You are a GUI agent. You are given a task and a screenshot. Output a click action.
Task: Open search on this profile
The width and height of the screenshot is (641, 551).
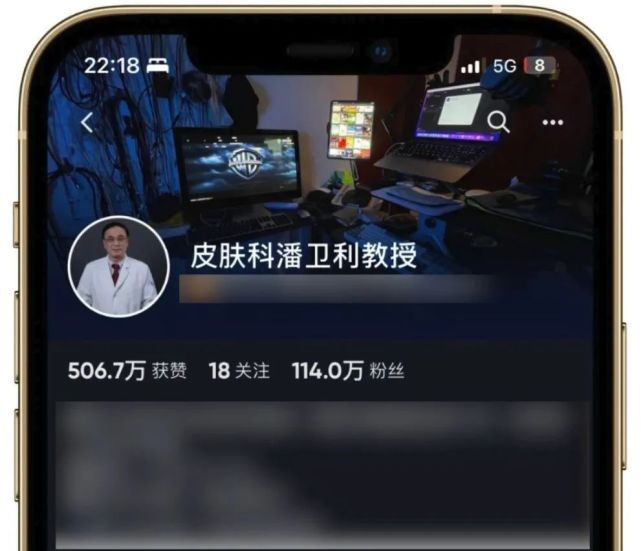(x=498, y=122)
